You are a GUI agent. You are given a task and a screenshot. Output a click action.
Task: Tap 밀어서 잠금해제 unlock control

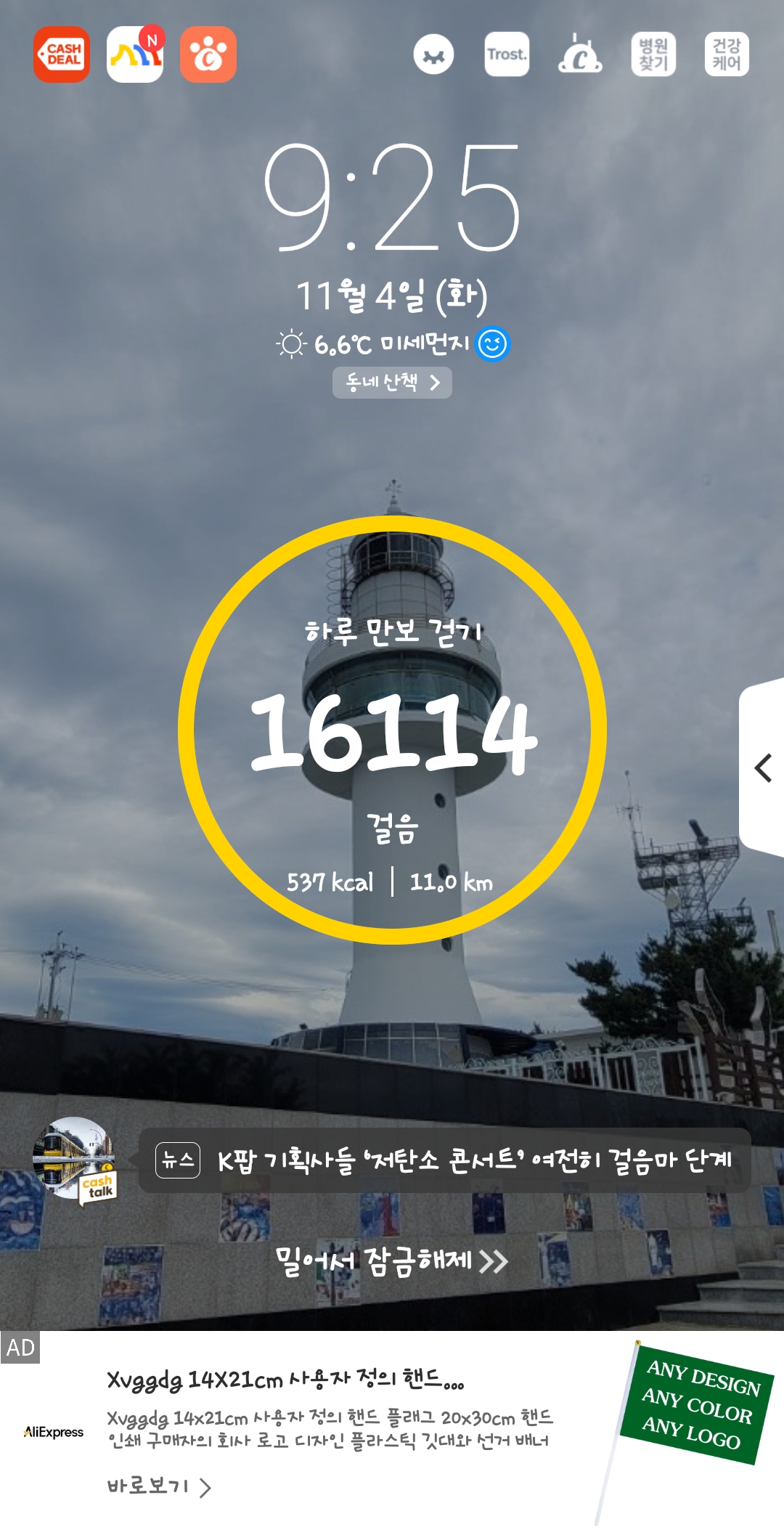pos(392,1261)
